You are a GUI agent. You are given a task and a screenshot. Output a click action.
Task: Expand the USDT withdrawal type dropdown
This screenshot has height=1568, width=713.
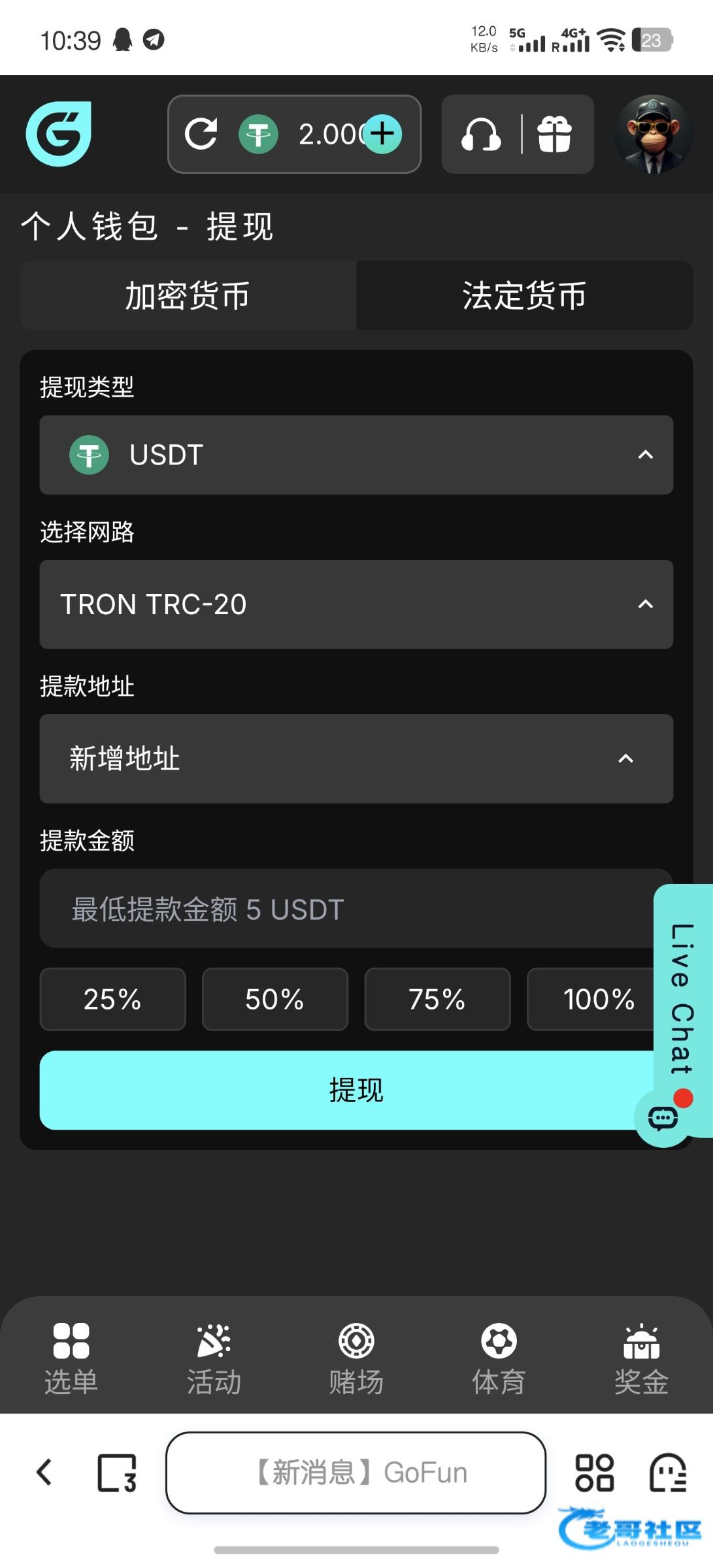pyautogui.click(x=356, y=455)
